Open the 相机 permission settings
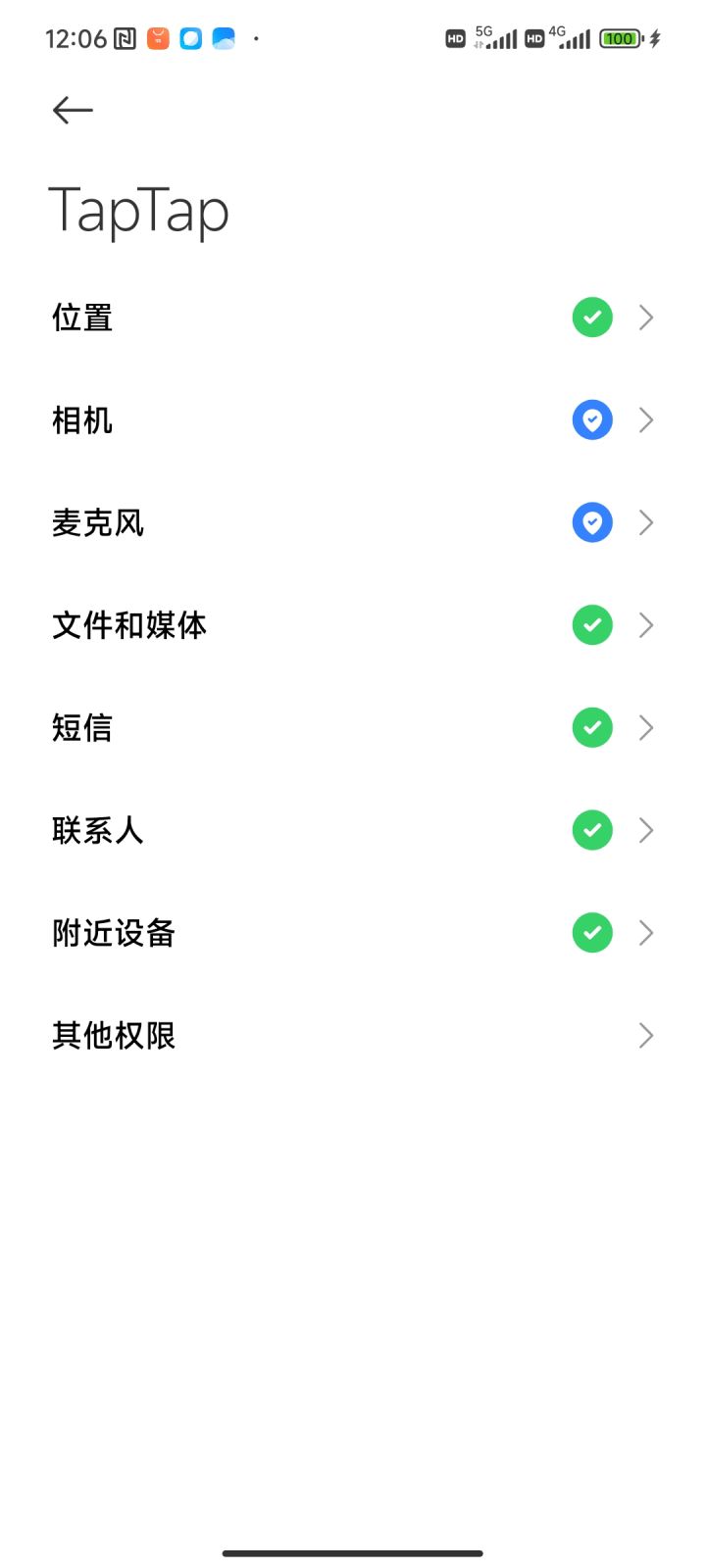Image resolution: width=706 pixels, height=1568 pixels. [x=353, y=420]
